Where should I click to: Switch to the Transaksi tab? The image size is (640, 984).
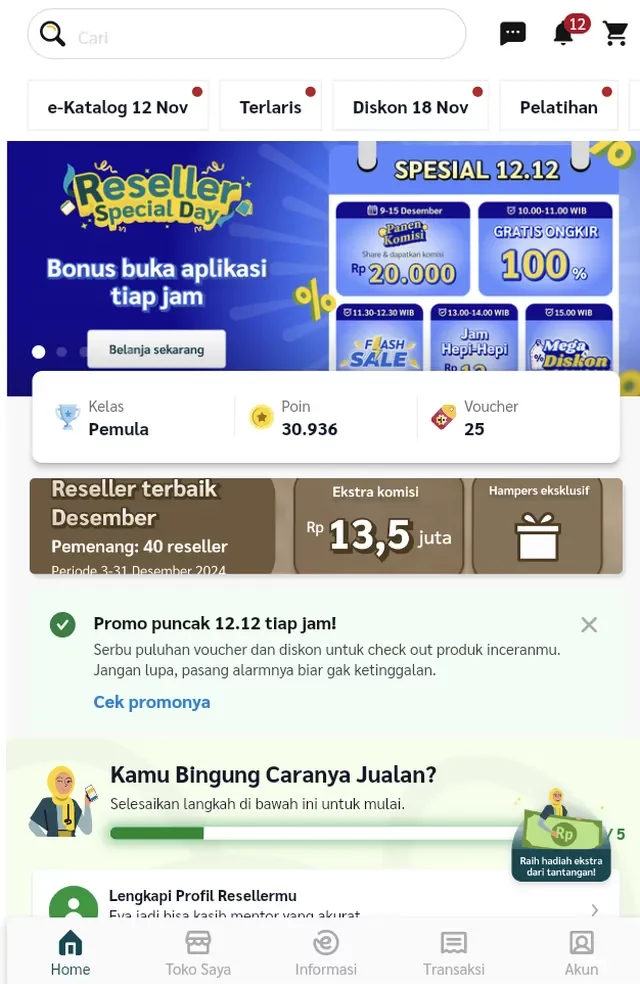click(x=454, y=953)
